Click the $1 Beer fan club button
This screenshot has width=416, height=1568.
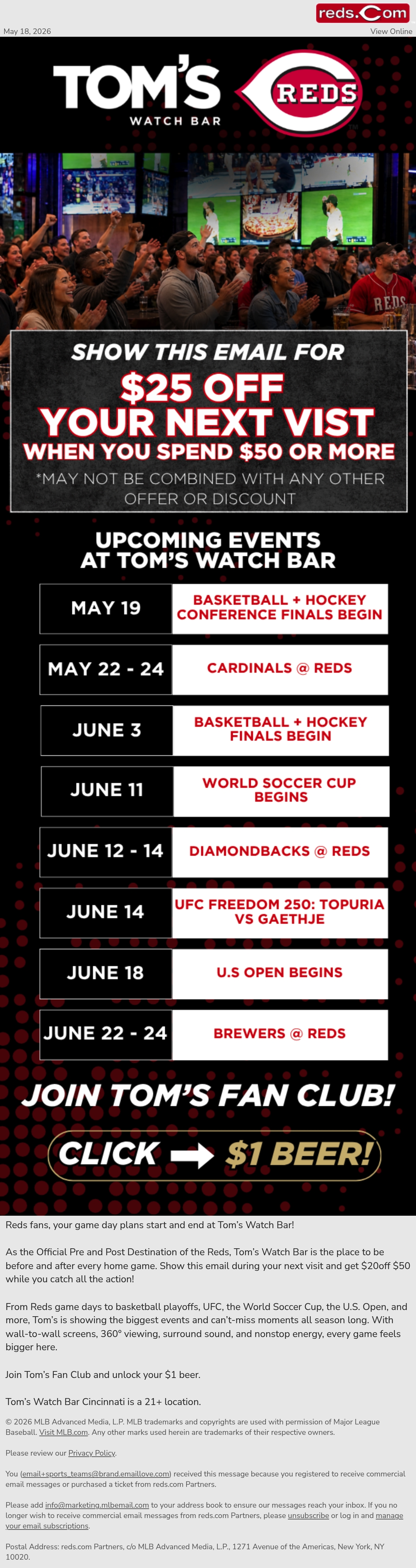pyautogui.click(x=214, y=1155)
